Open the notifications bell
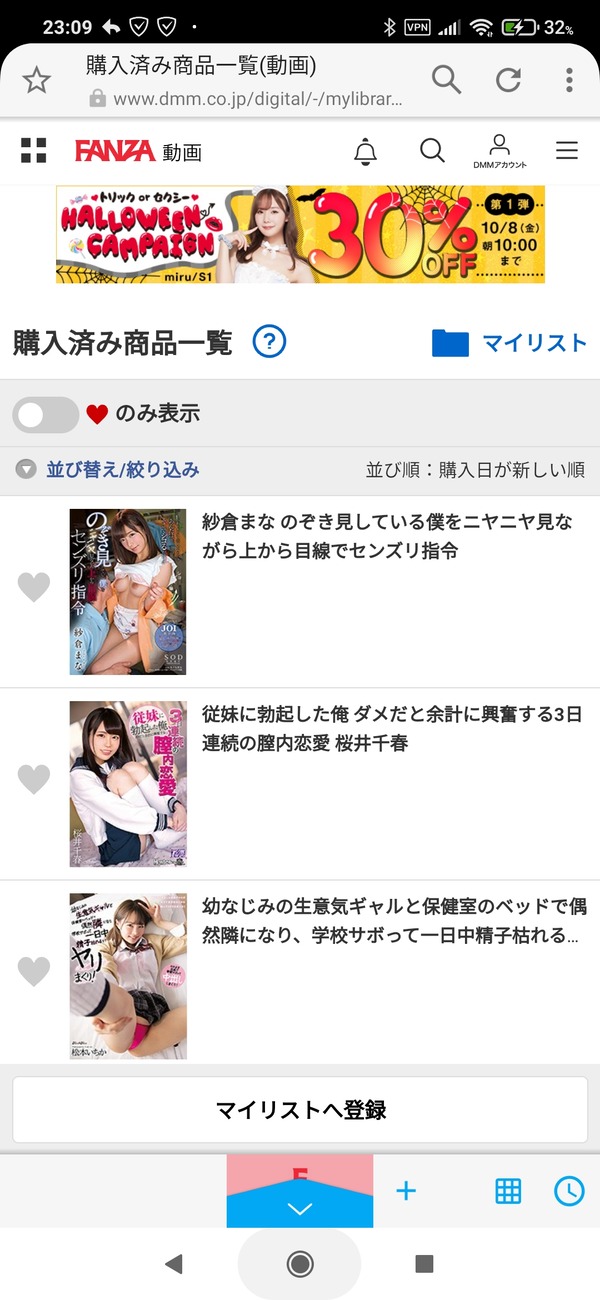Image resolution: width=600 pixels, height=1300 pixels. 366,152
